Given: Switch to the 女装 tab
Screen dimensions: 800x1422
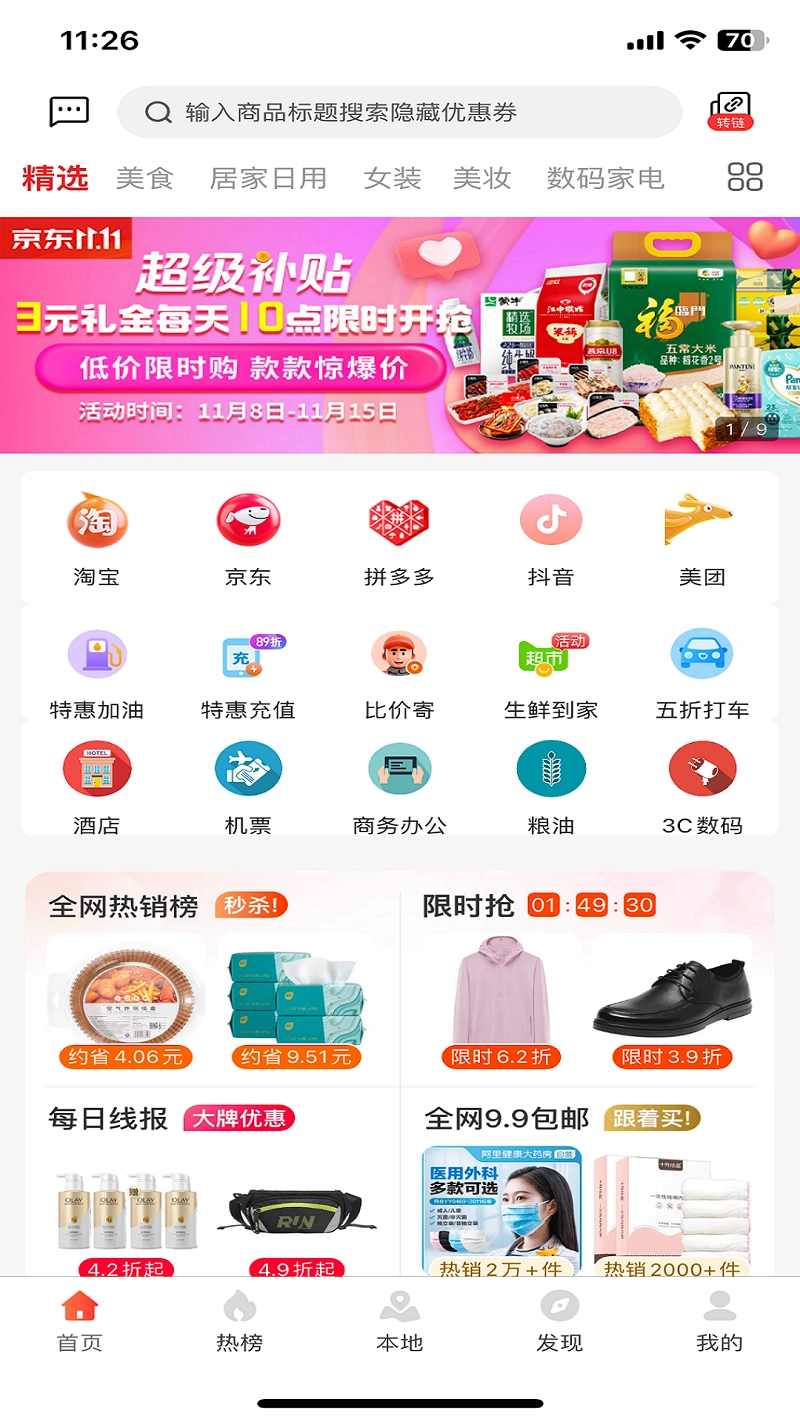Looking at the screenshot, I should coord(394,177).
